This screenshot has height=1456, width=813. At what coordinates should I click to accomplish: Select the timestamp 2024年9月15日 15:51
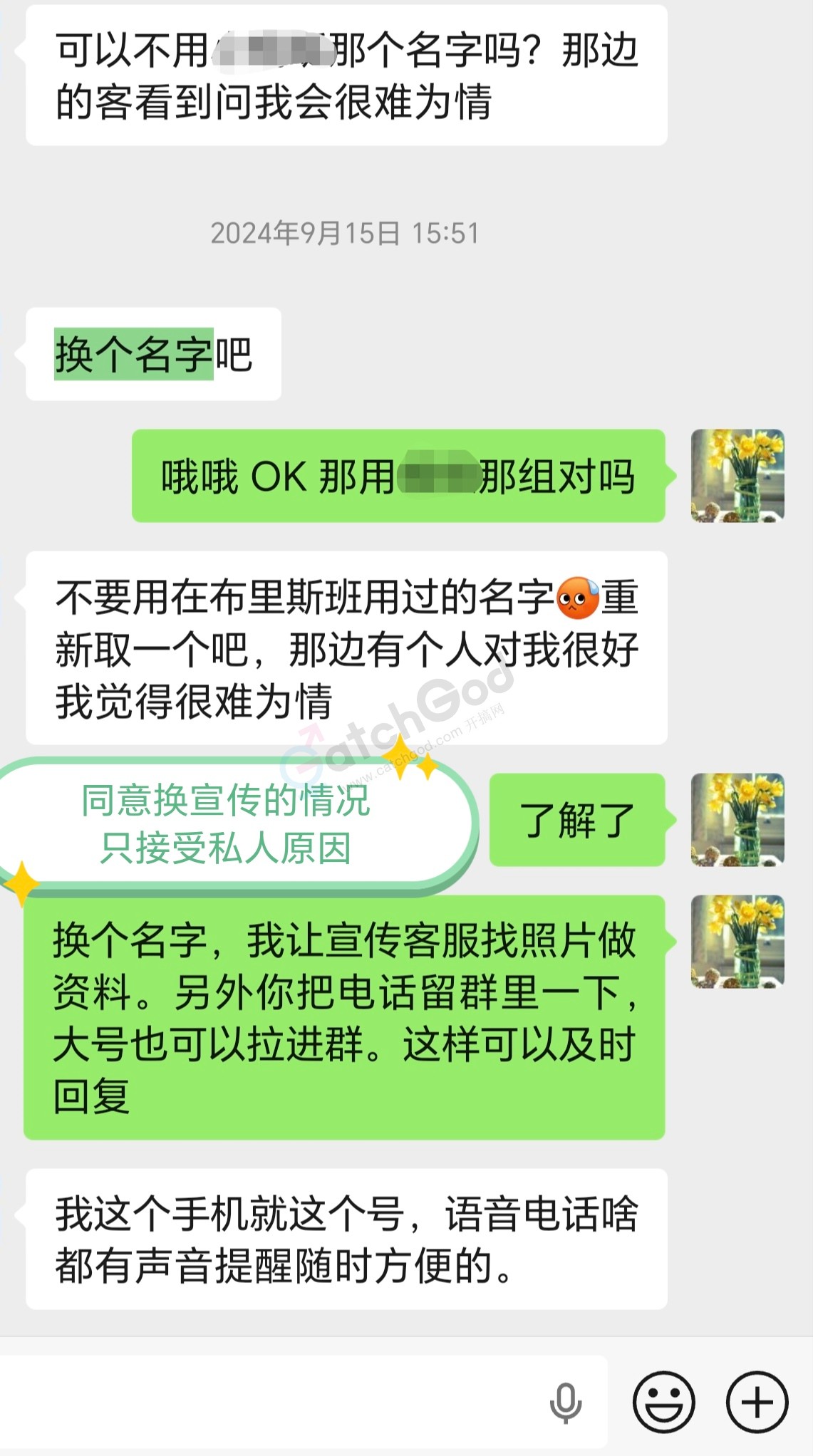[x=345, y=232]
